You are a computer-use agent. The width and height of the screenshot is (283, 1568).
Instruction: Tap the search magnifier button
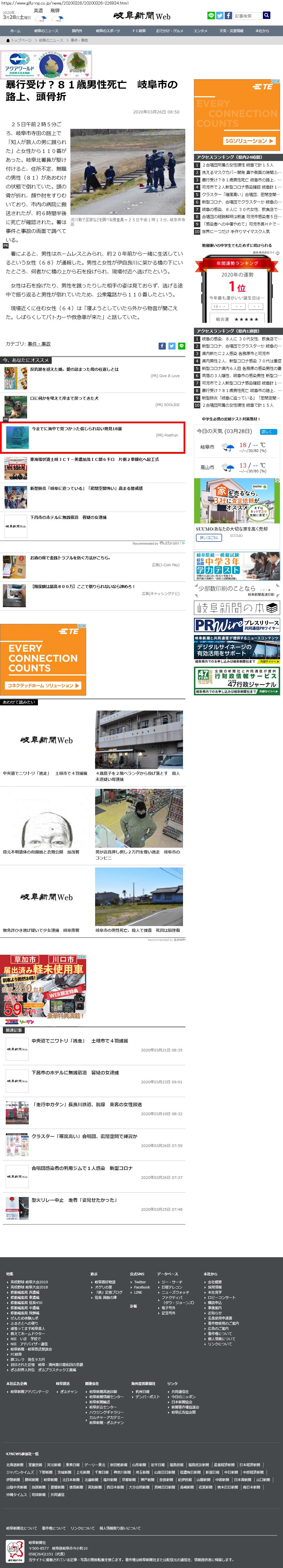(267, 16)
